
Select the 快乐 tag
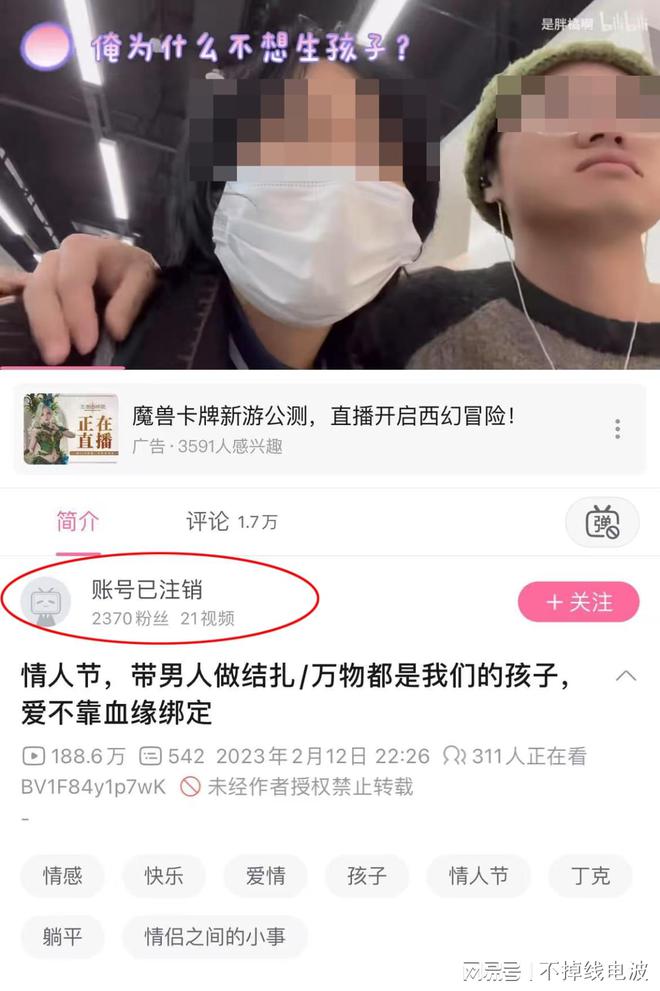(x=164, y=876)
